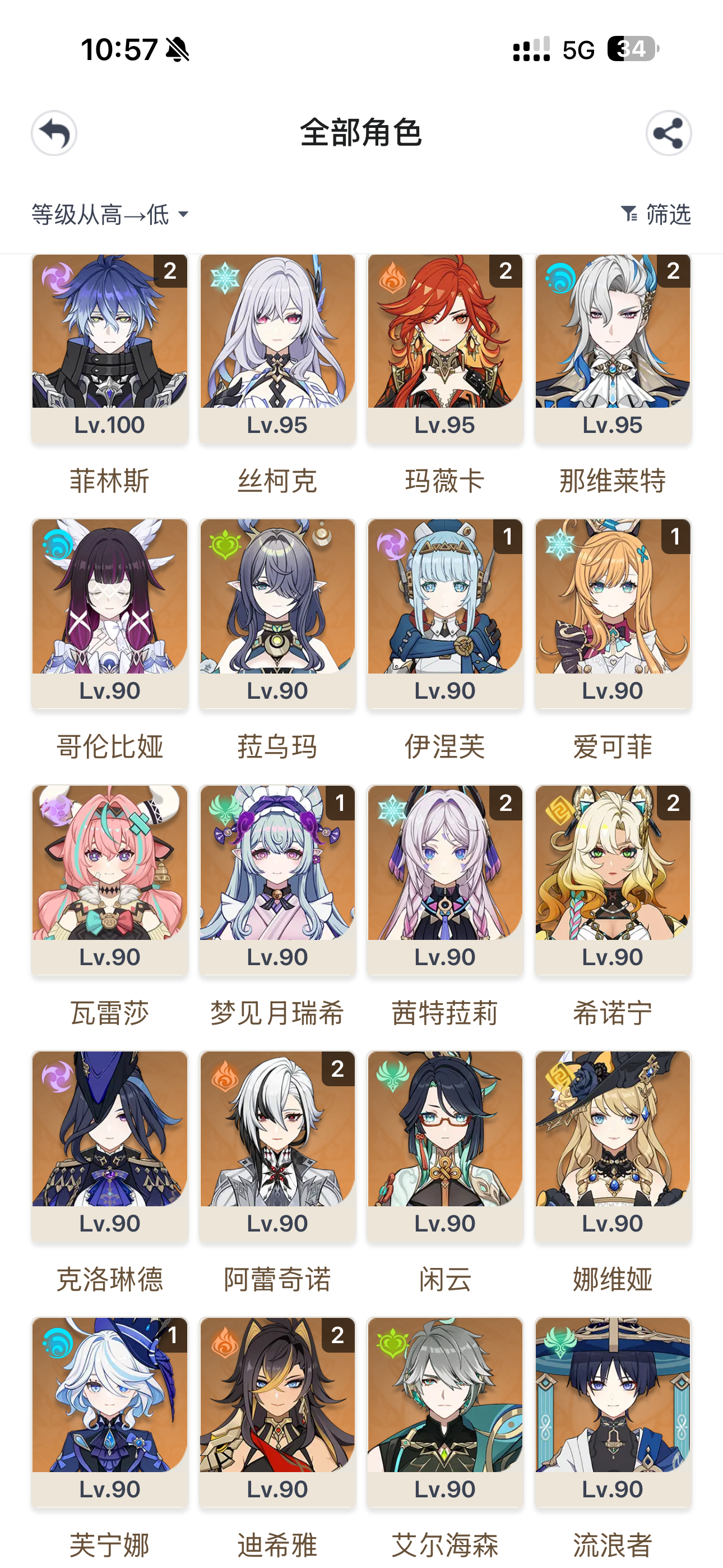
Task: Go back using the return arrow
Action: pos(54,133)
